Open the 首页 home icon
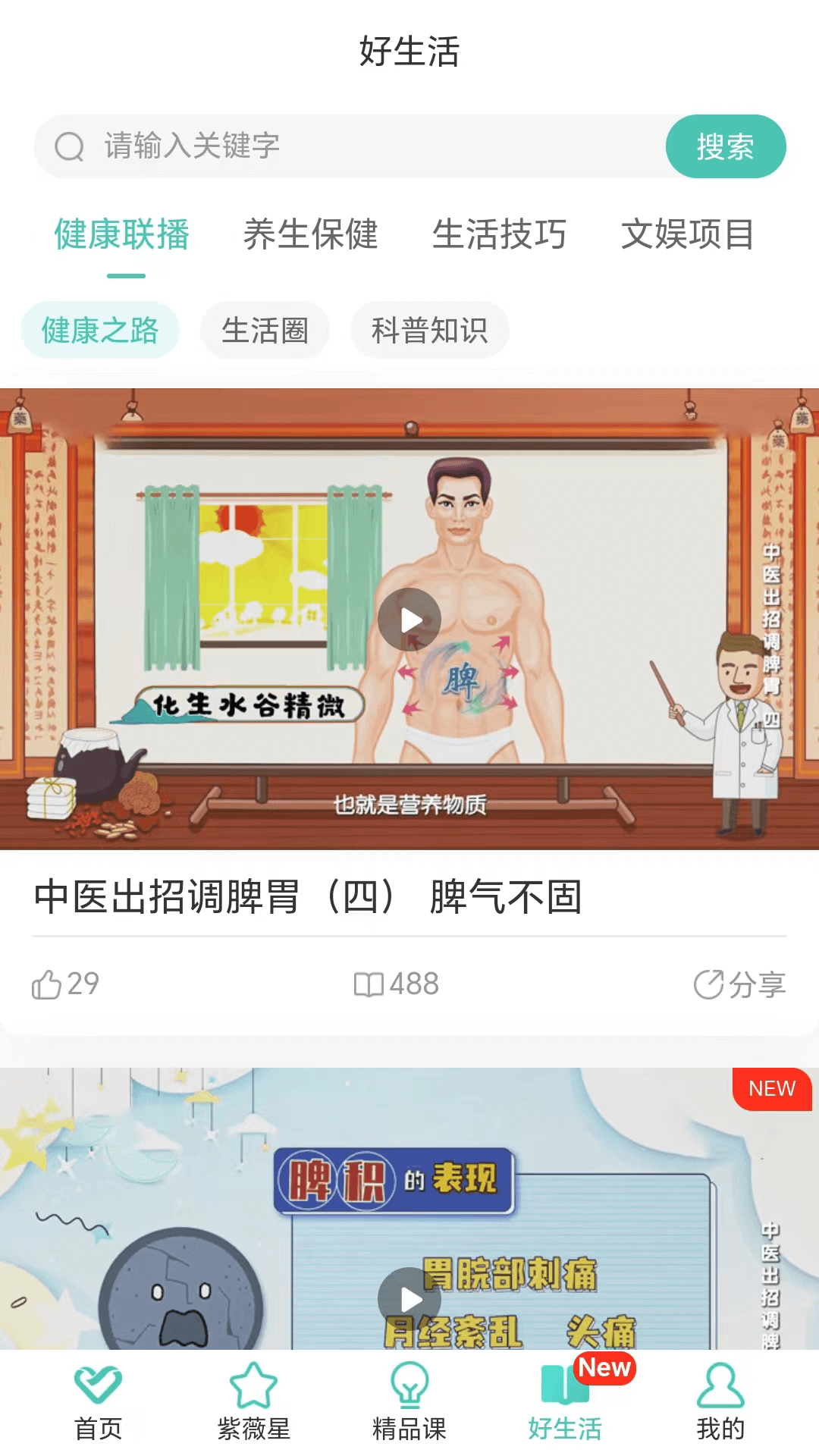Image resolution: width=819 pixels, height=1456 pixels. coord(99,1388)
